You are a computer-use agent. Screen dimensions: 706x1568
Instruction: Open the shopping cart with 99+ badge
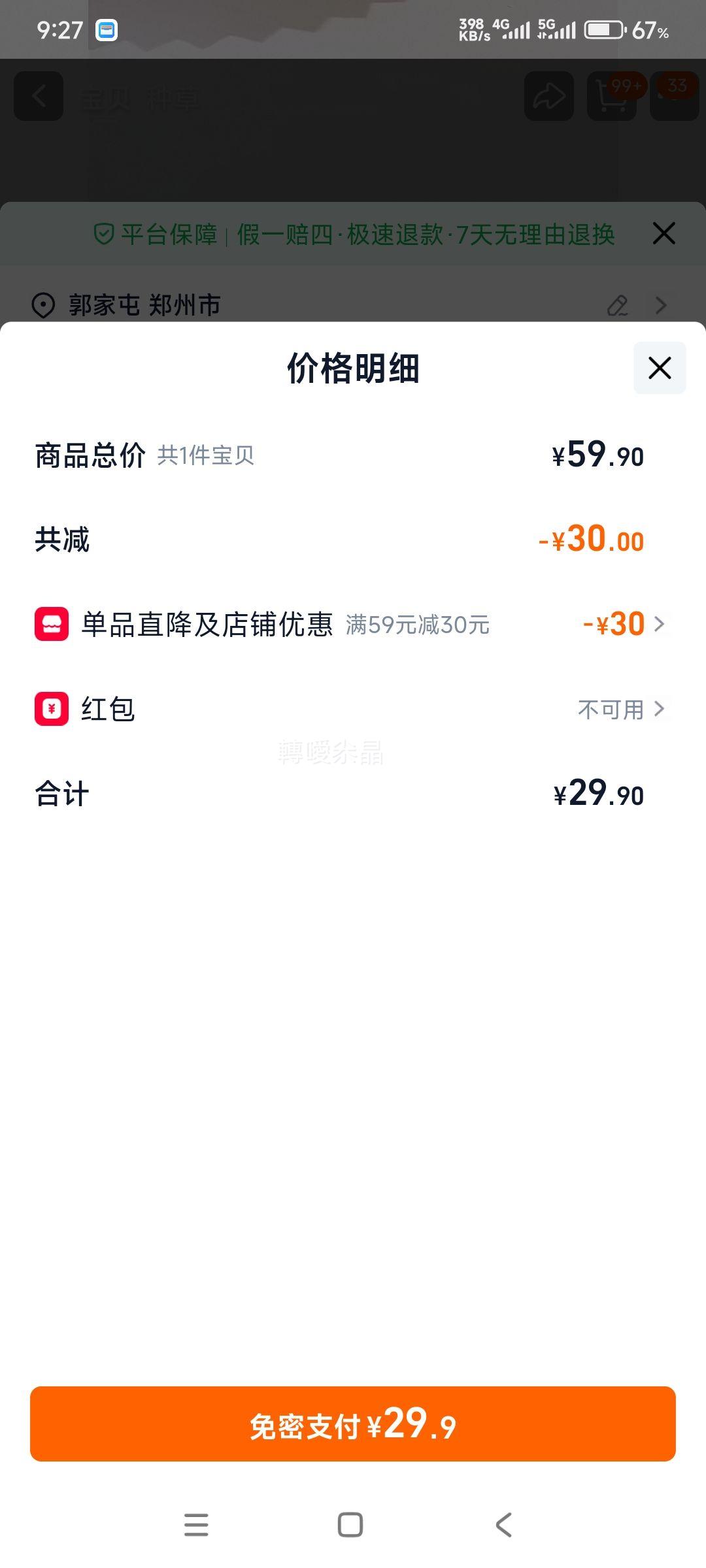[611, 96]
